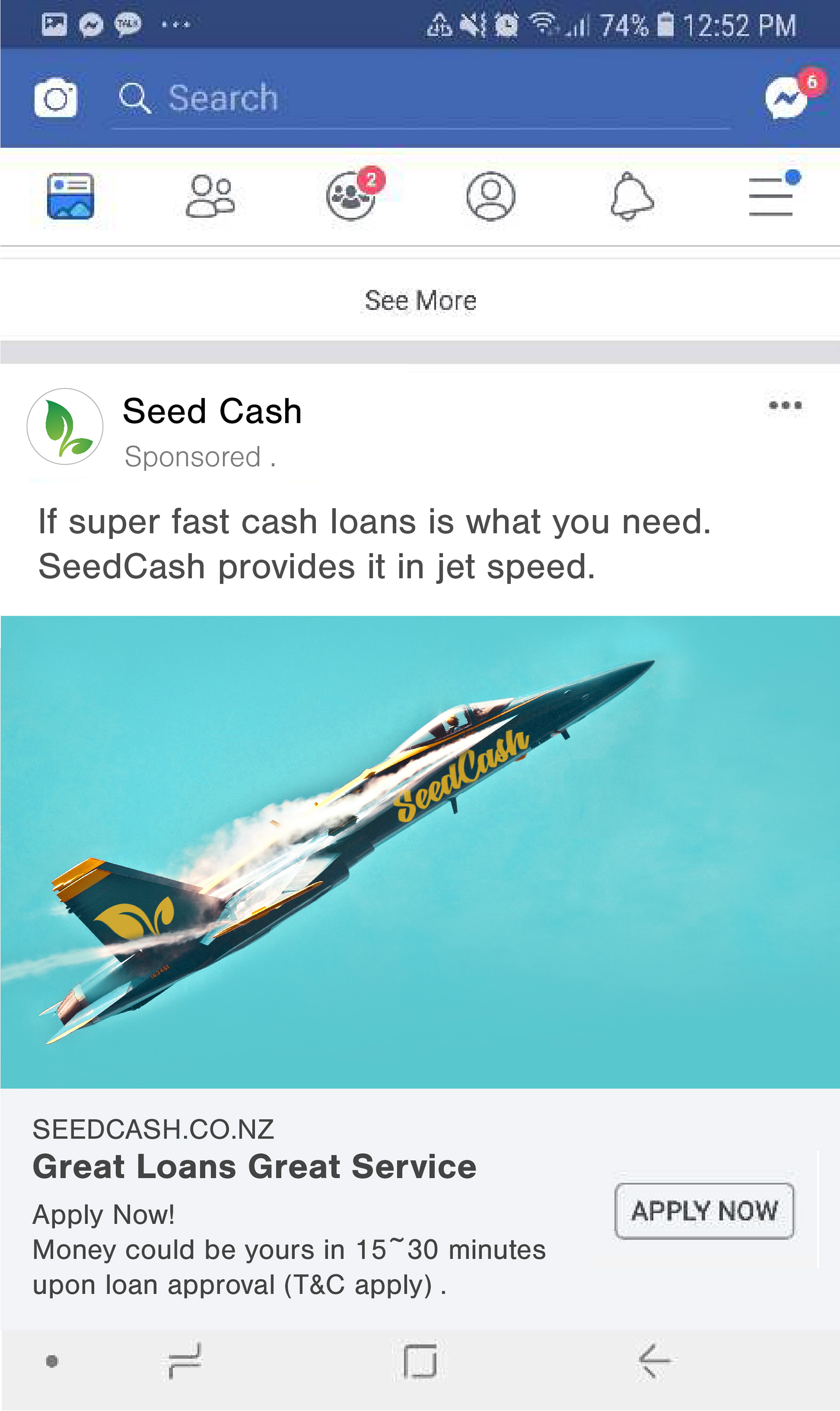Open the Friends tab
This screenshot has height=1411, width=840.
210,196
